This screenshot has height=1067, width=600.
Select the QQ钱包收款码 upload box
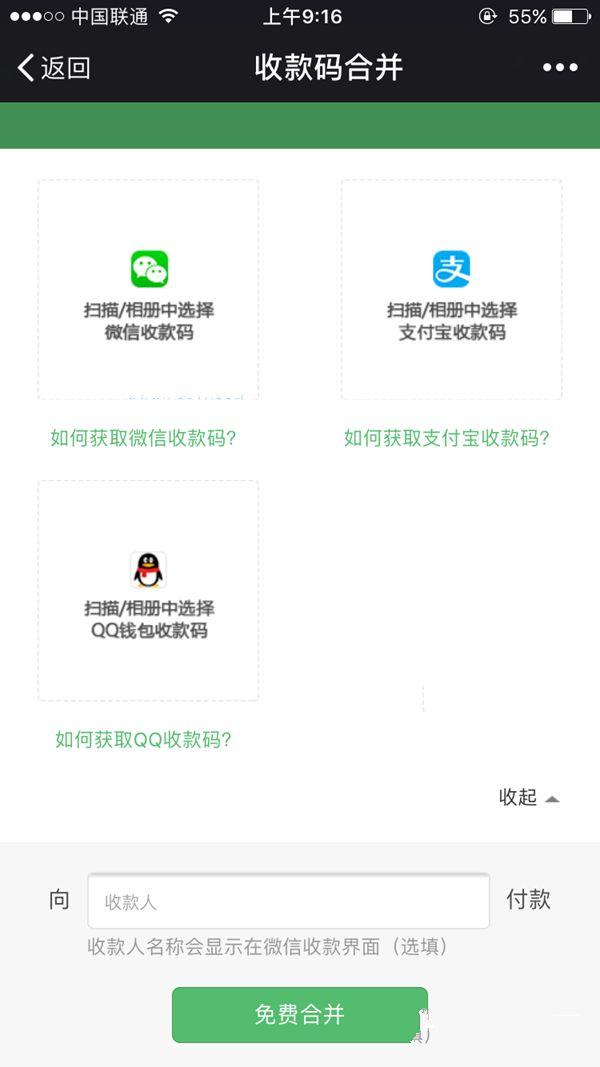coord(148,591)
